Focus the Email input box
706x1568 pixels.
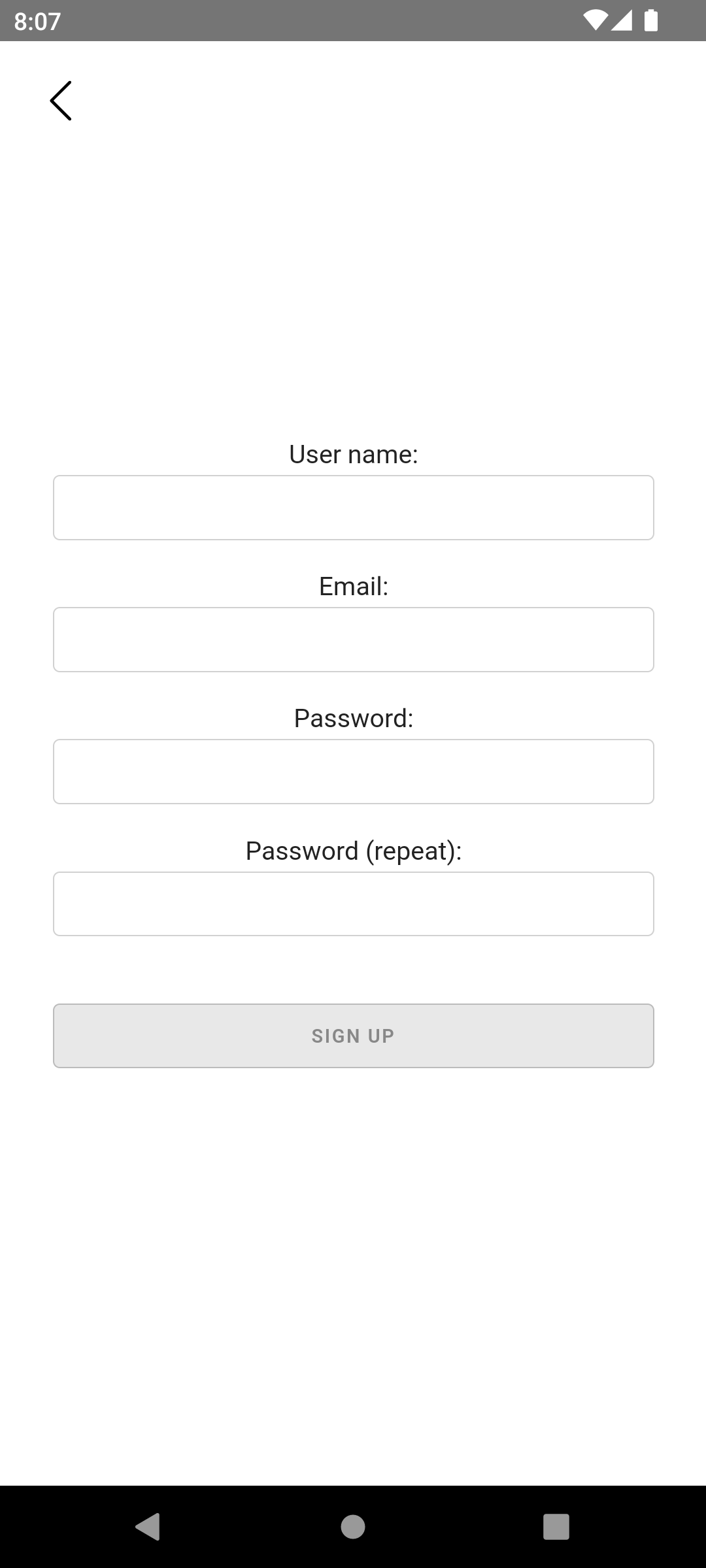click(353, 640)
